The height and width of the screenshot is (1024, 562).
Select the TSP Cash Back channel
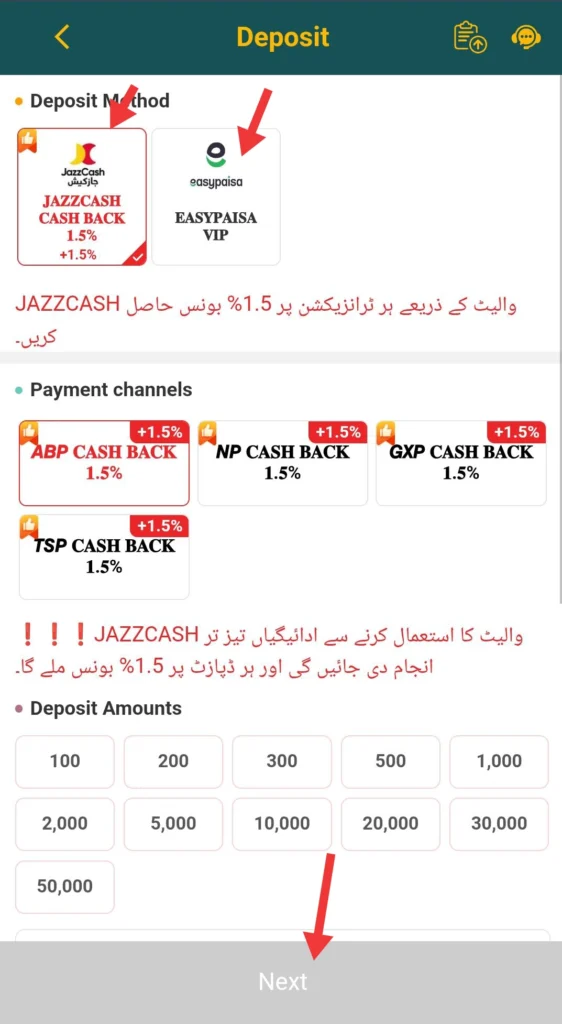coord(104,557)
